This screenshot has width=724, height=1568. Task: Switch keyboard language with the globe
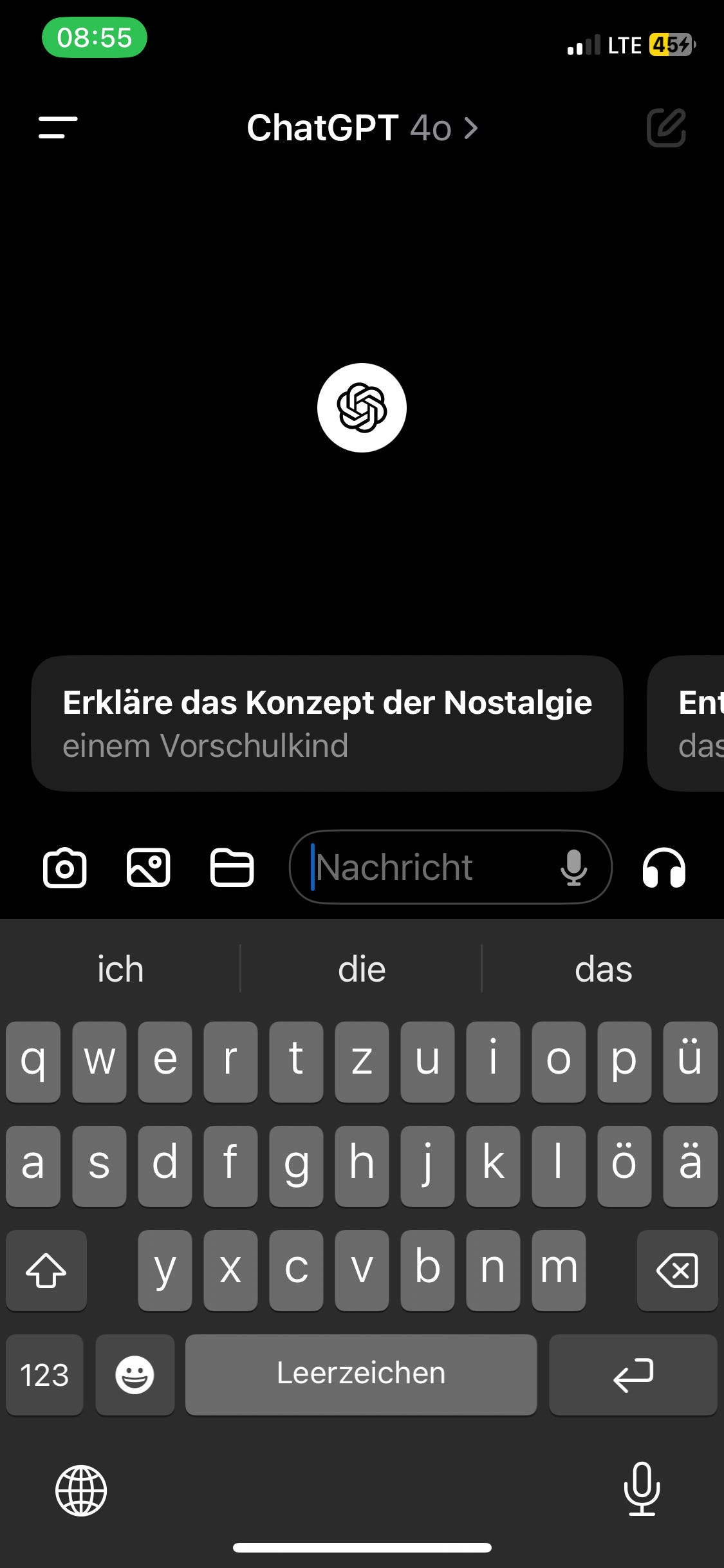pos(81,1490)
